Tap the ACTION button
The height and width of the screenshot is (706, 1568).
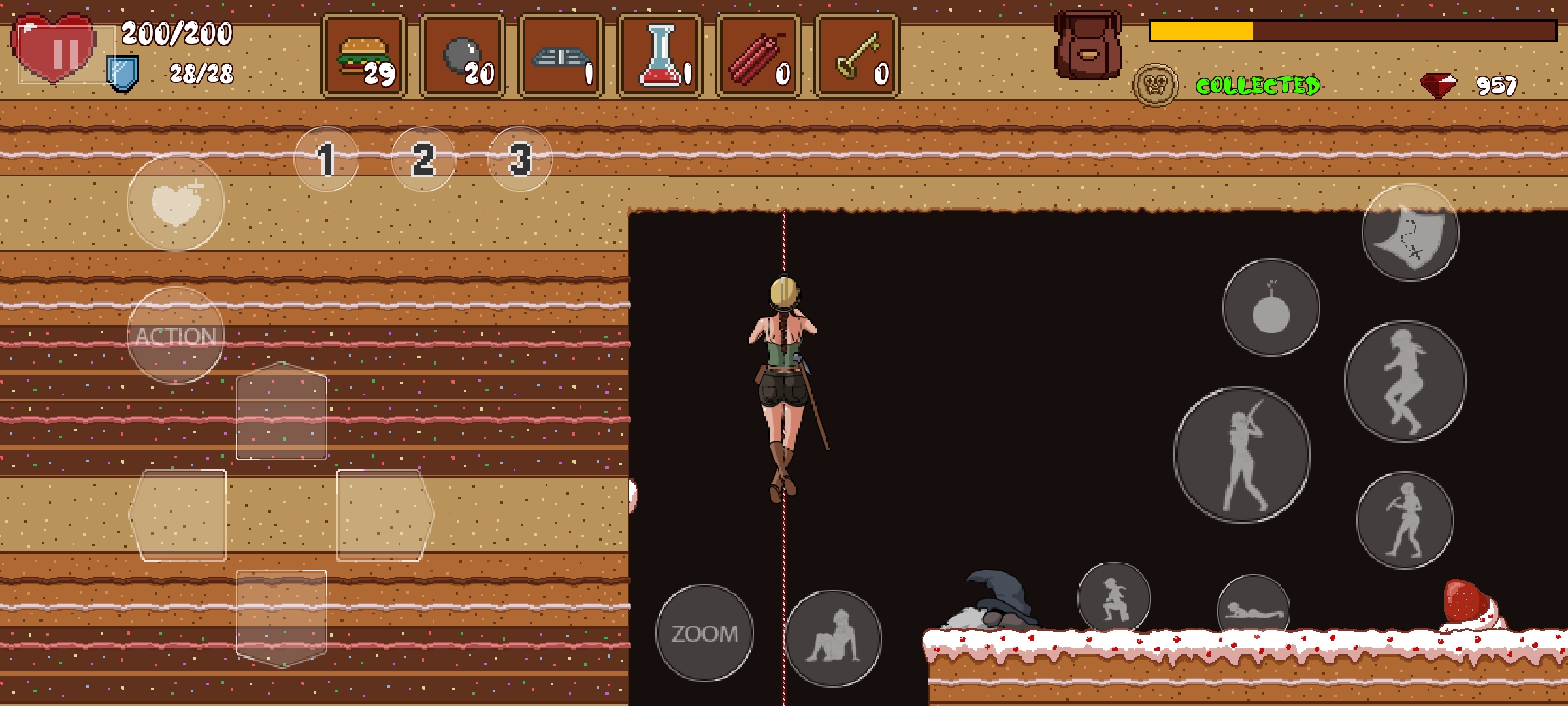176,335
